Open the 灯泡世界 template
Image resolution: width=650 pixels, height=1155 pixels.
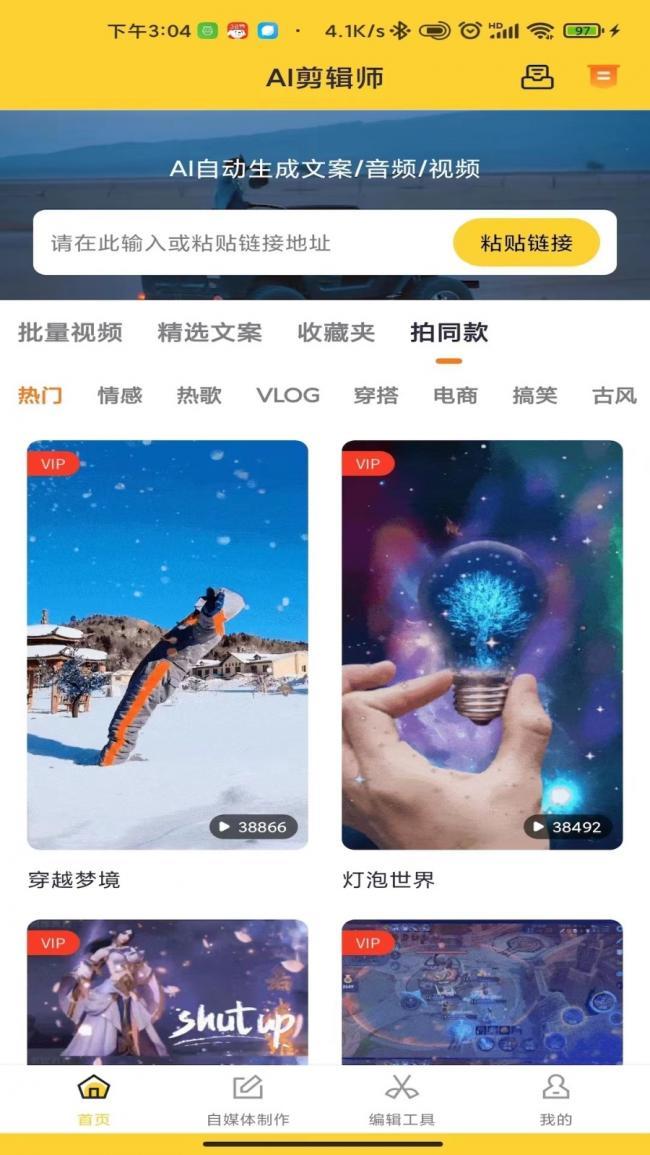pyautogui.click(x=482, y=645)
